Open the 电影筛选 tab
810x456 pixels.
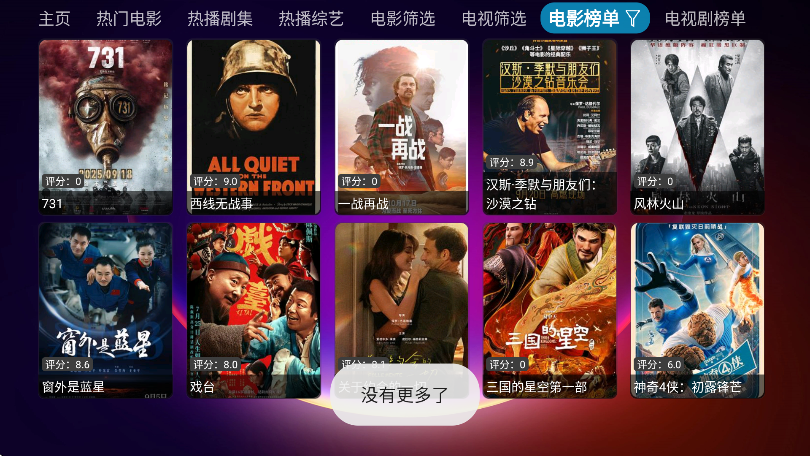pos(402,18)
